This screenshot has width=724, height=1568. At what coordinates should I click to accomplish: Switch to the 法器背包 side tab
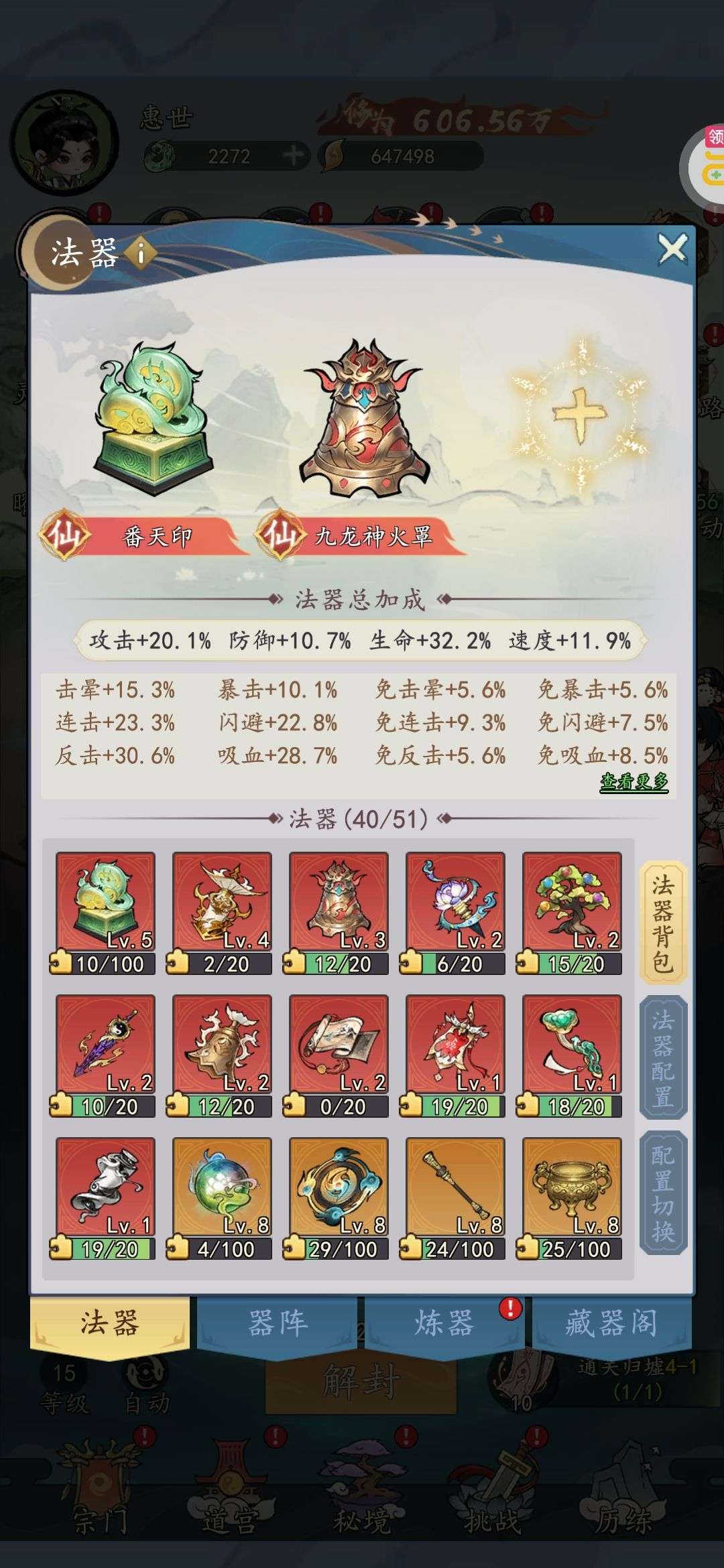[663, 923]
